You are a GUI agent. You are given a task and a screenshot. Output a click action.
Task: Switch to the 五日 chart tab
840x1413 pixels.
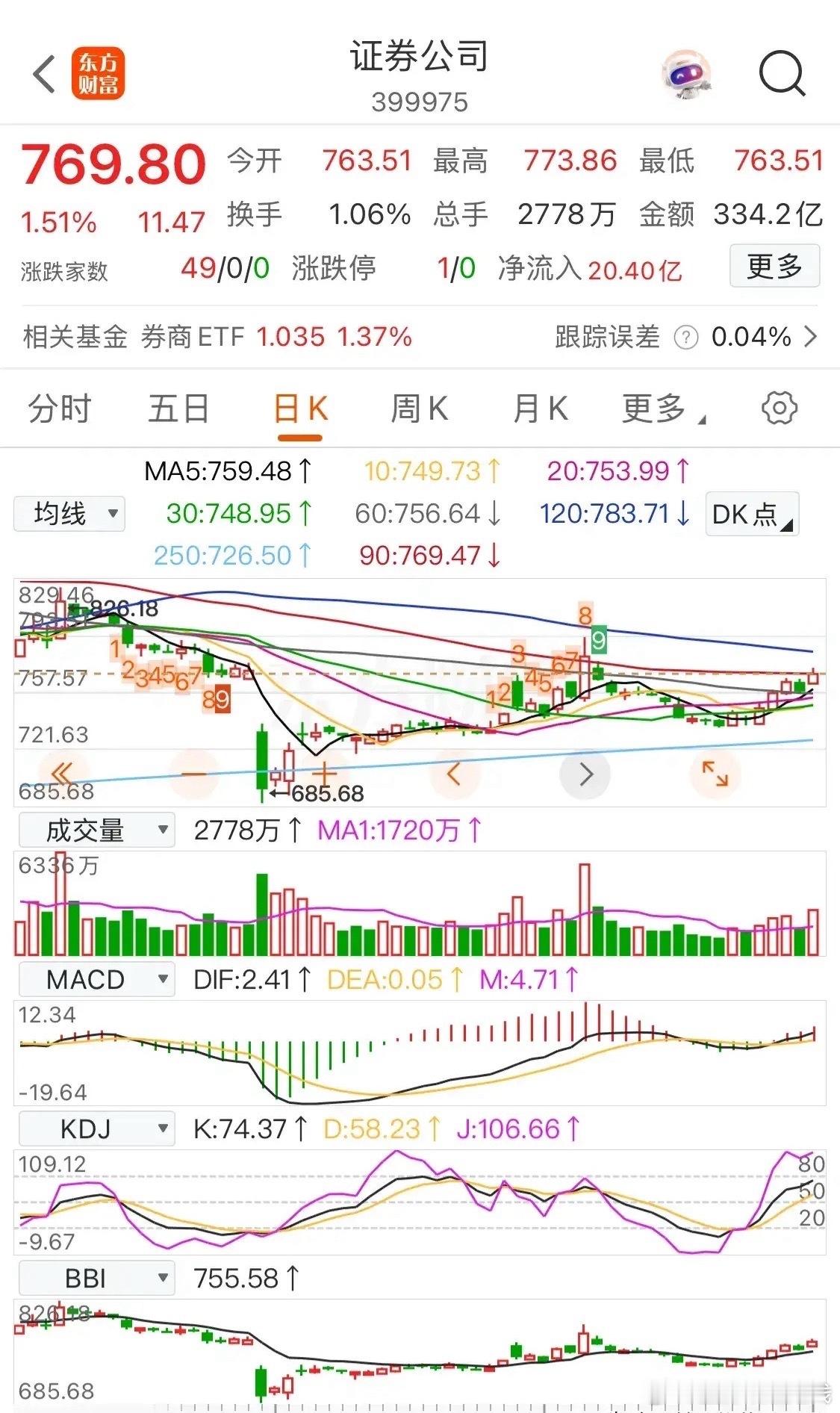click(x=178, y=409)
